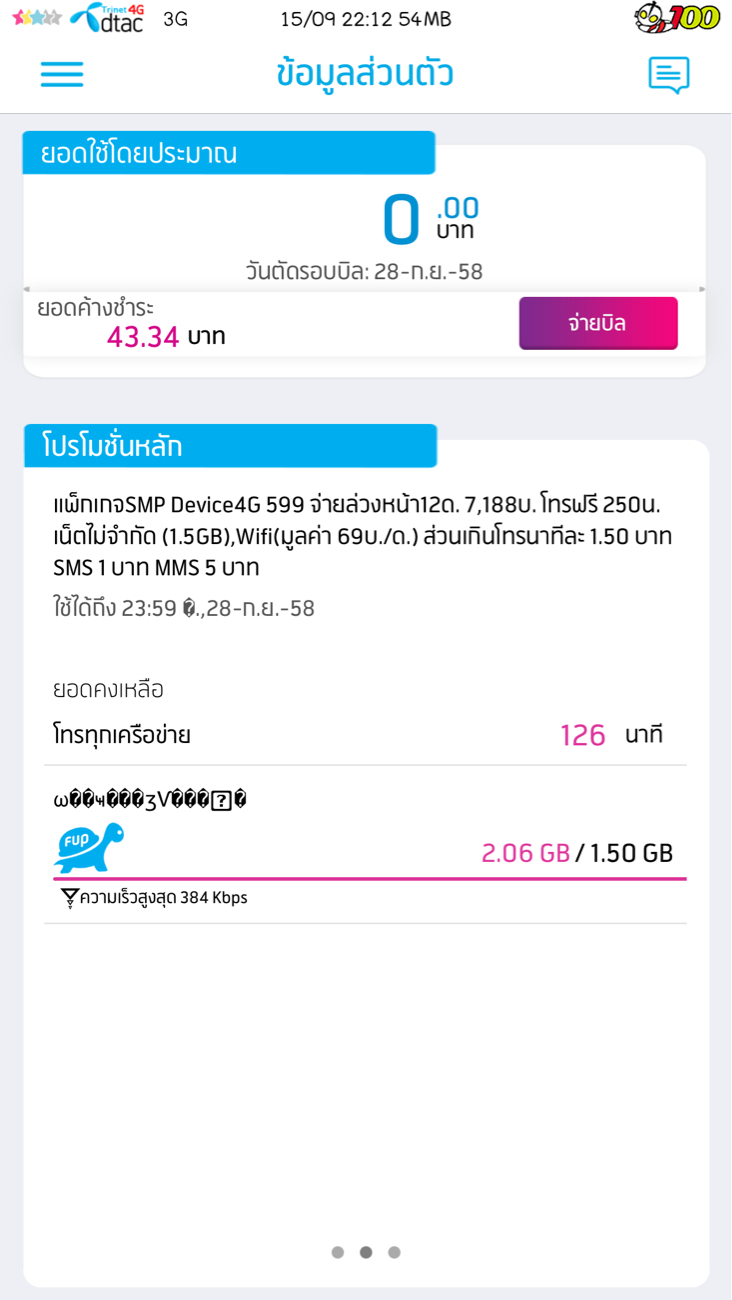The height and width of the screenshot is (1300, 732).
Task: Jump to the third page indicator dot
Action: [x=394, y=1252]
